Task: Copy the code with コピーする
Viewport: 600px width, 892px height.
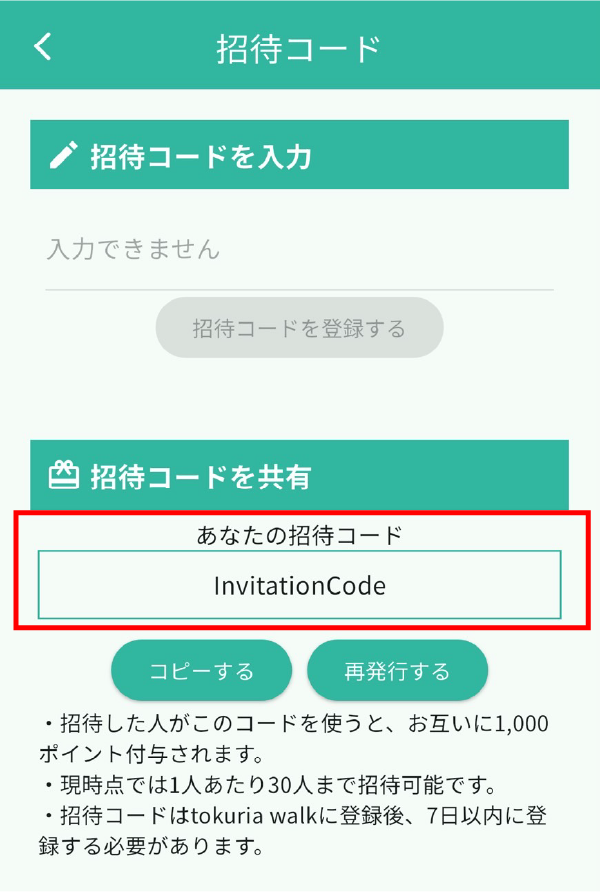Action: coord(201,670)
